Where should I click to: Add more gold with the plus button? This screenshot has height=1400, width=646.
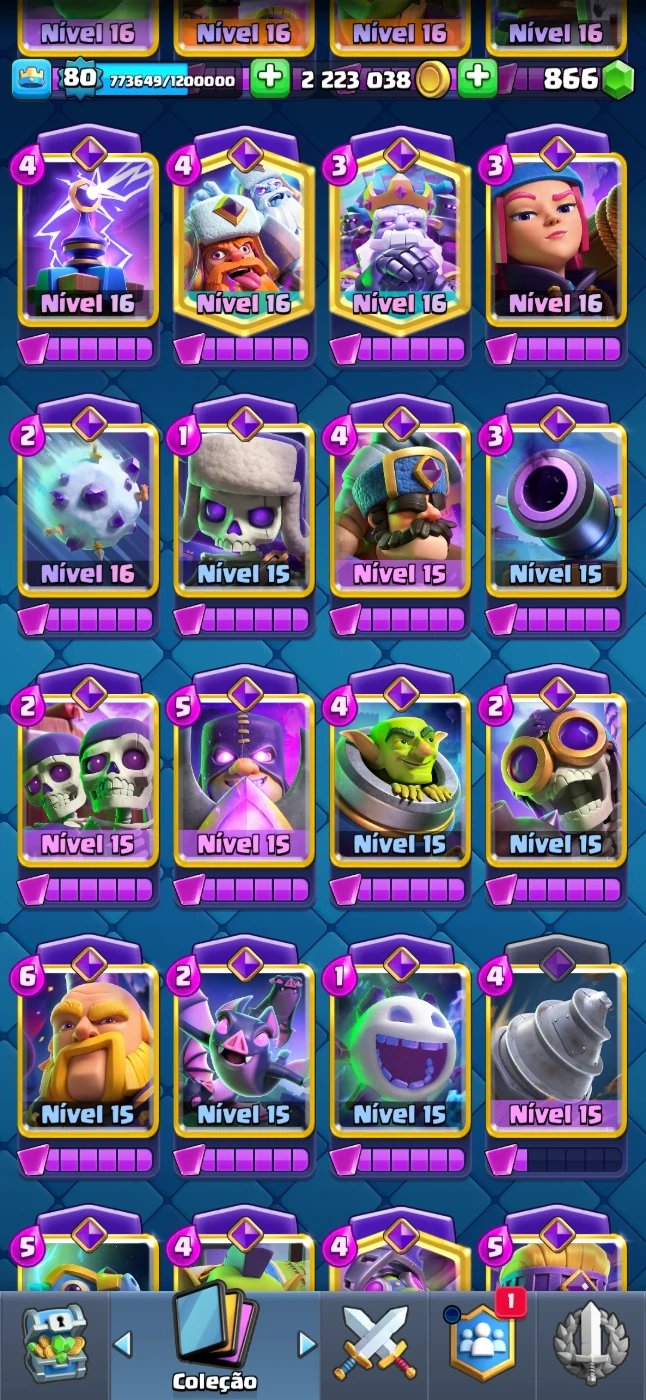pos(269,78)
